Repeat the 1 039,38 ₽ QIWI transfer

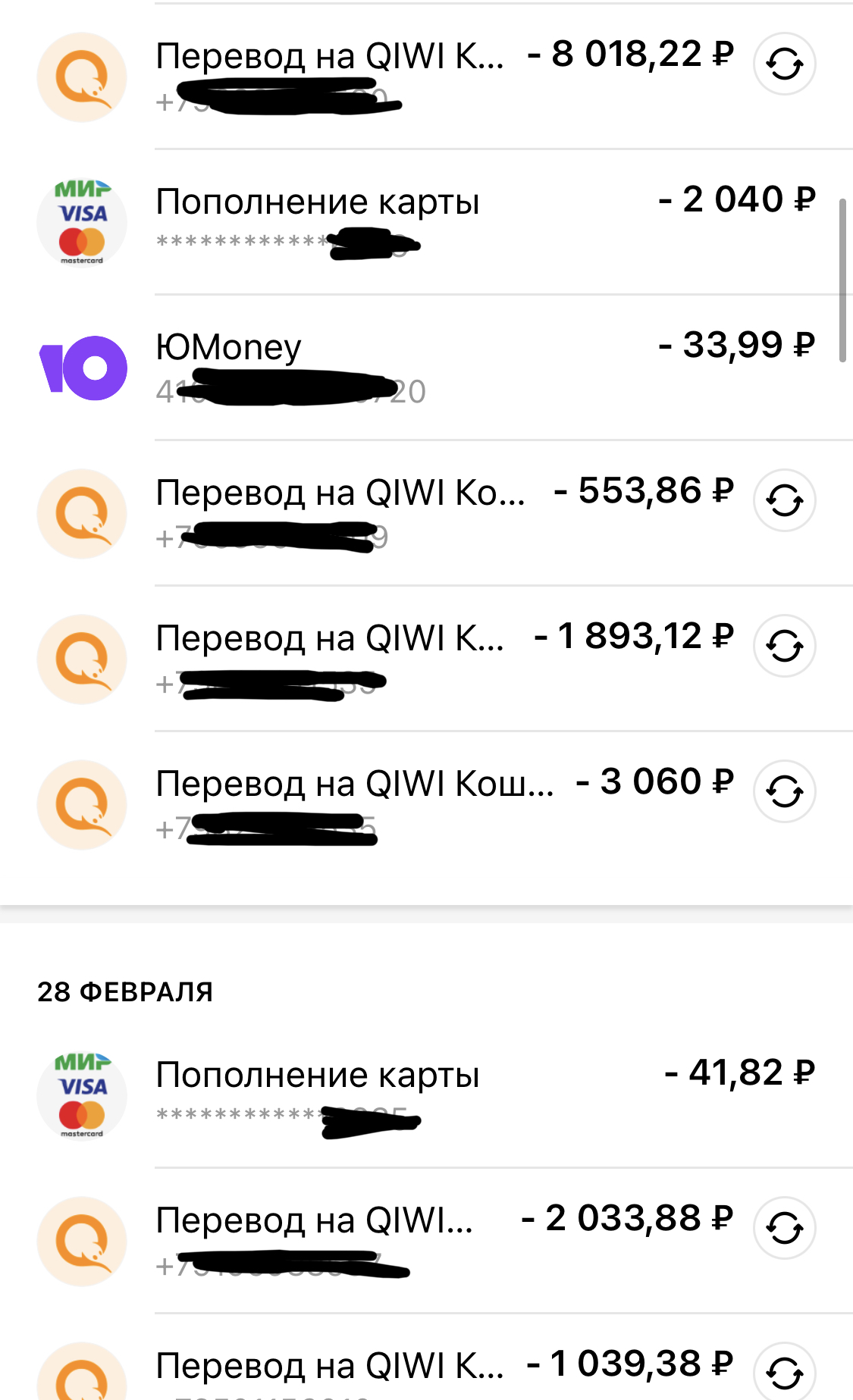coord(784,1372)
